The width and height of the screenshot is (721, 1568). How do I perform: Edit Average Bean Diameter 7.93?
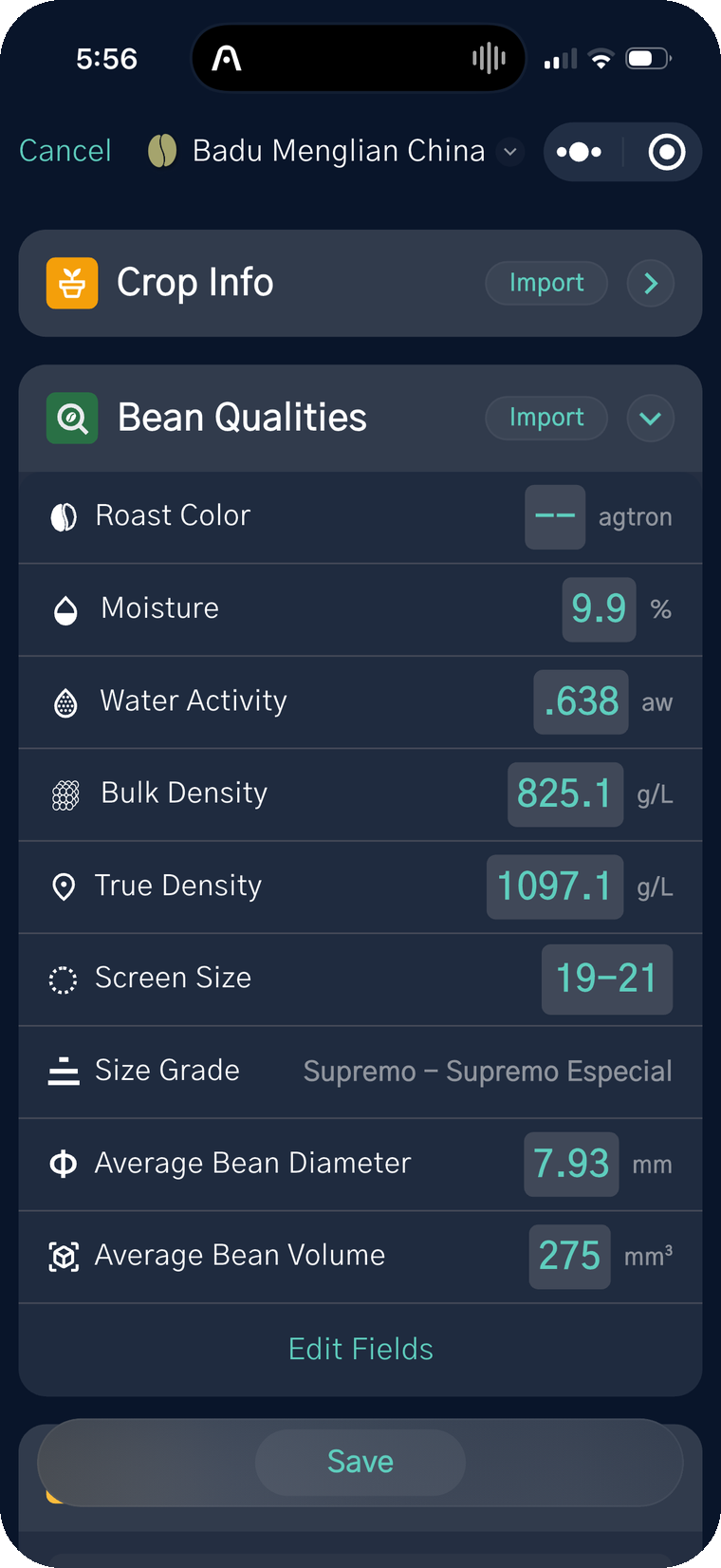pyautogui.click(x=571, y=1164)
